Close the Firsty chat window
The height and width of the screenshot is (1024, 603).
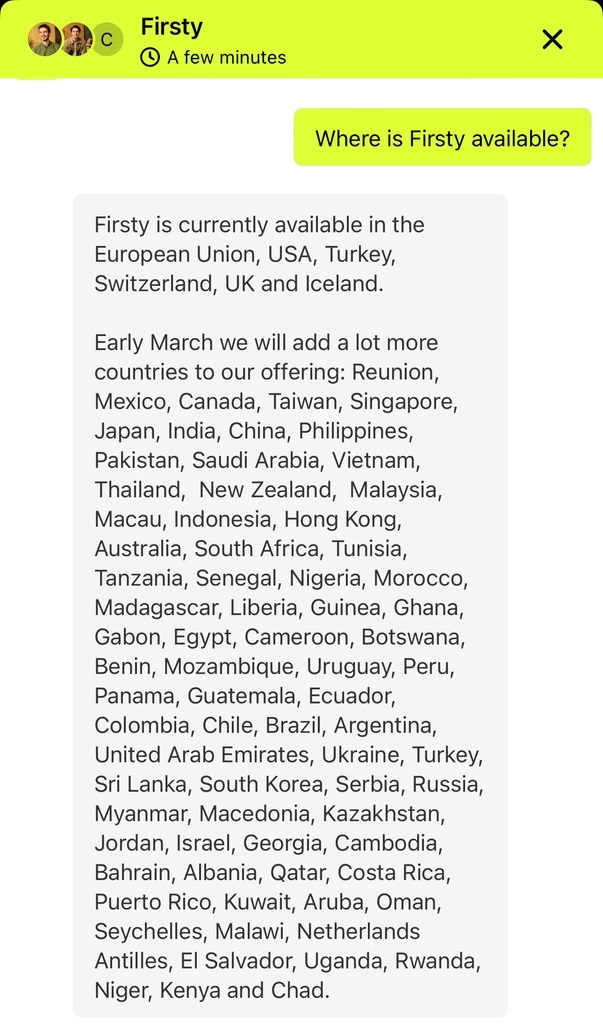[552, 40]
